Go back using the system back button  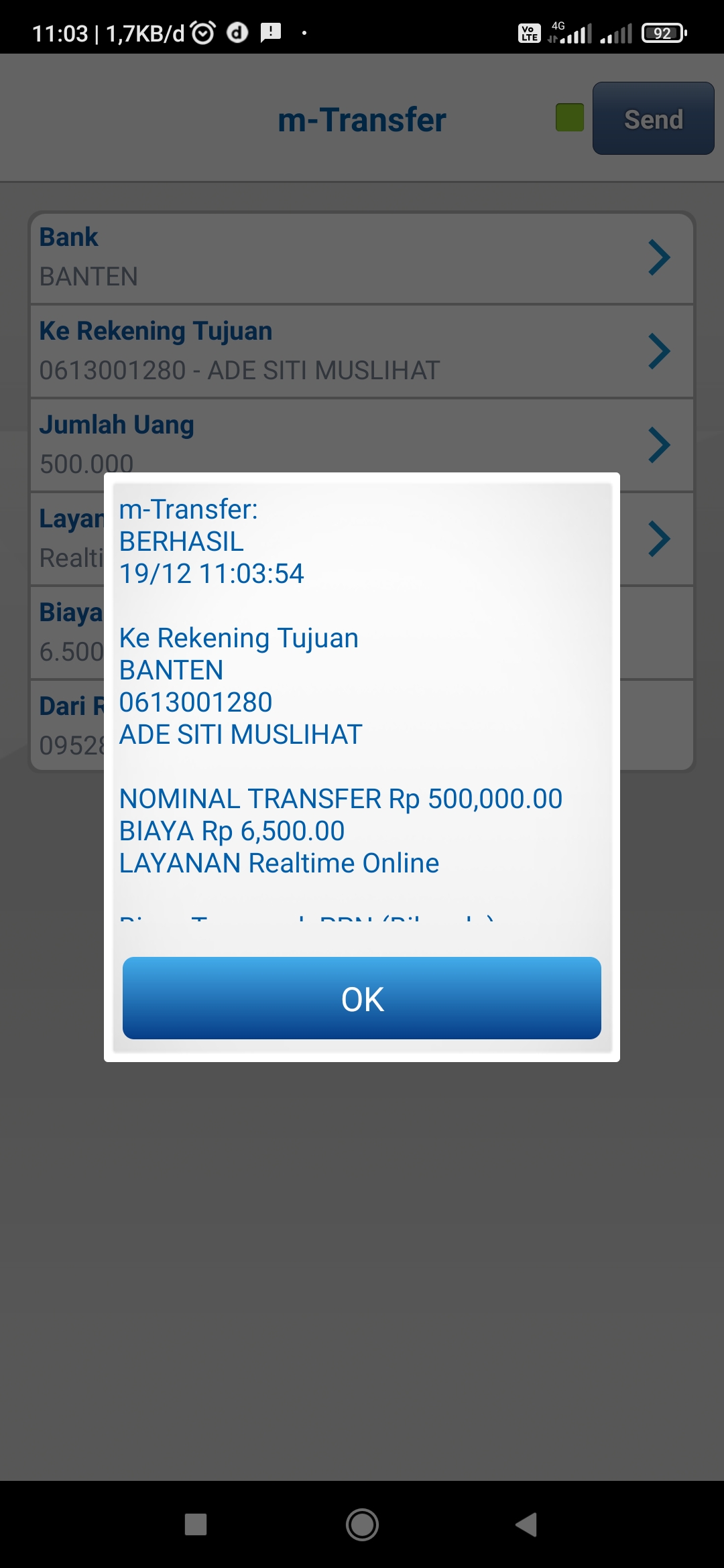tap(527, 1524)
